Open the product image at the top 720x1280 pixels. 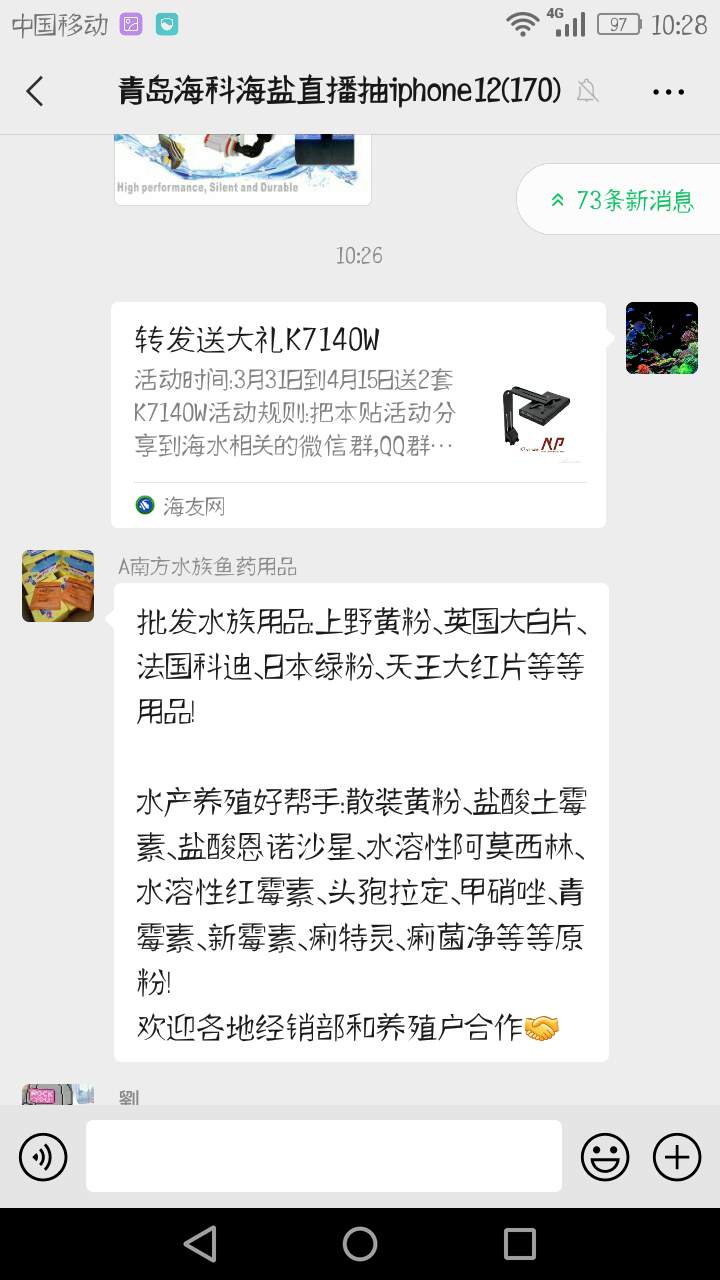click(243, 168)
